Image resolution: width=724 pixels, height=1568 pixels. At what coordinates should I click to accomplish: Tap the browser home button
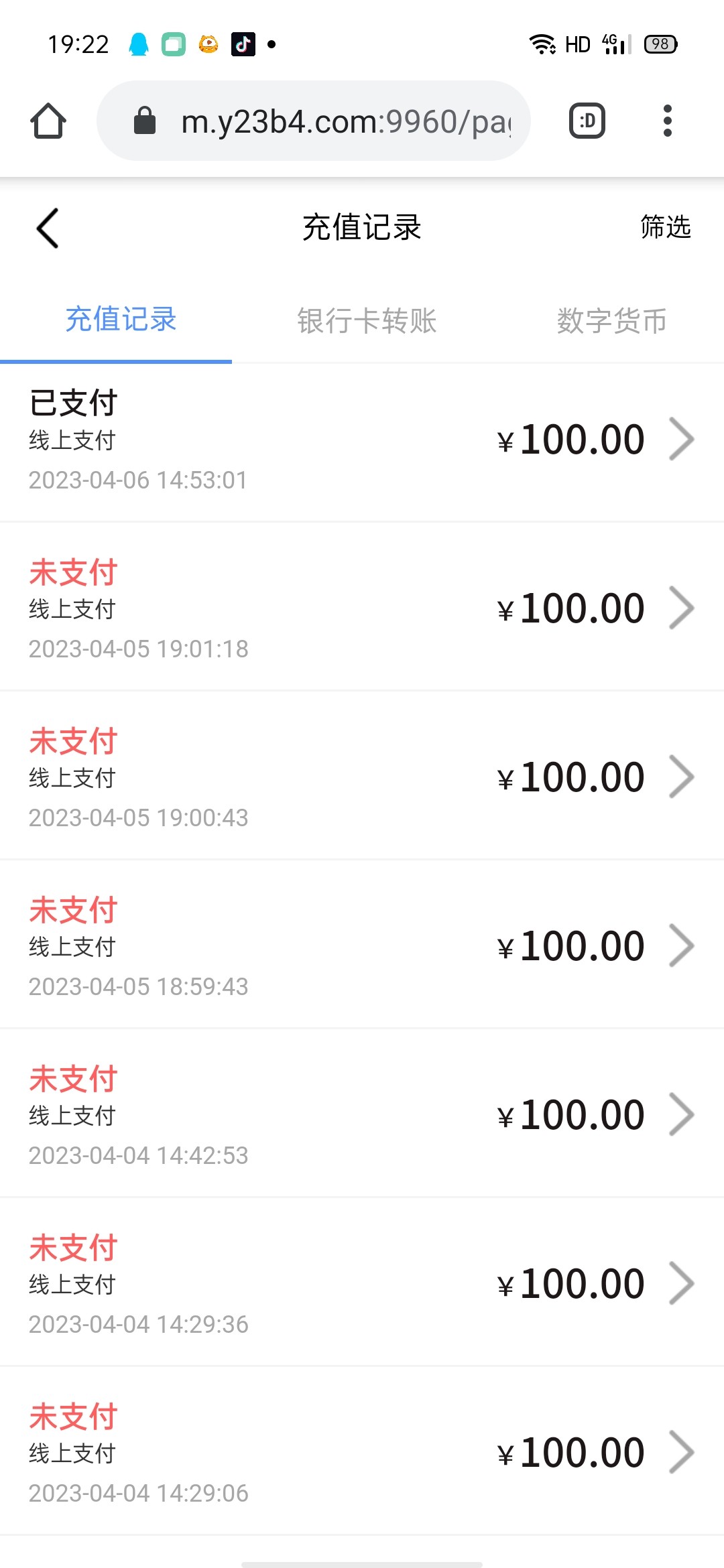pos(48,121)
